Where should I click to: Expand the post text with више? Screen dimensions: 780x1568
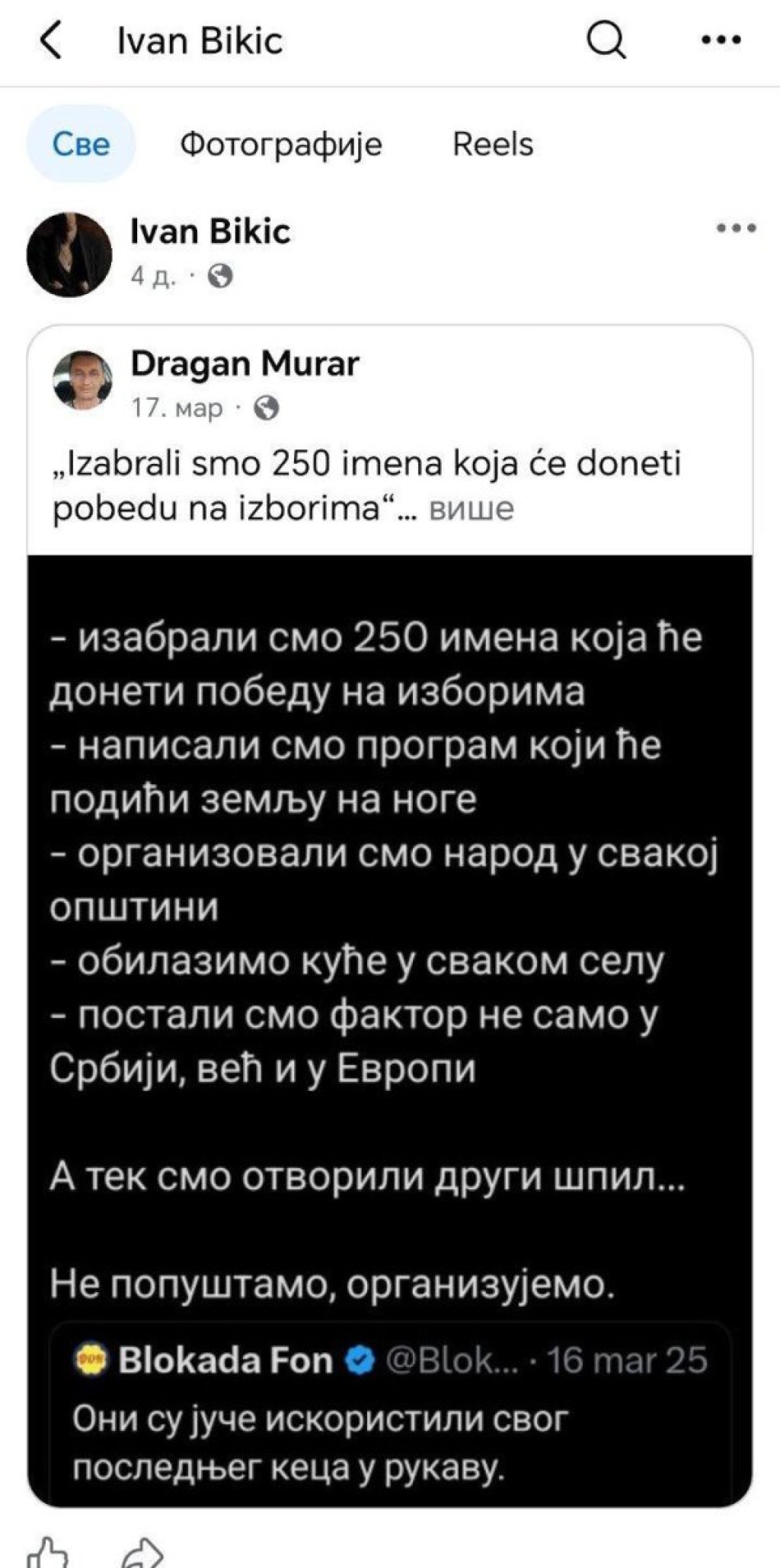(472, 508)
